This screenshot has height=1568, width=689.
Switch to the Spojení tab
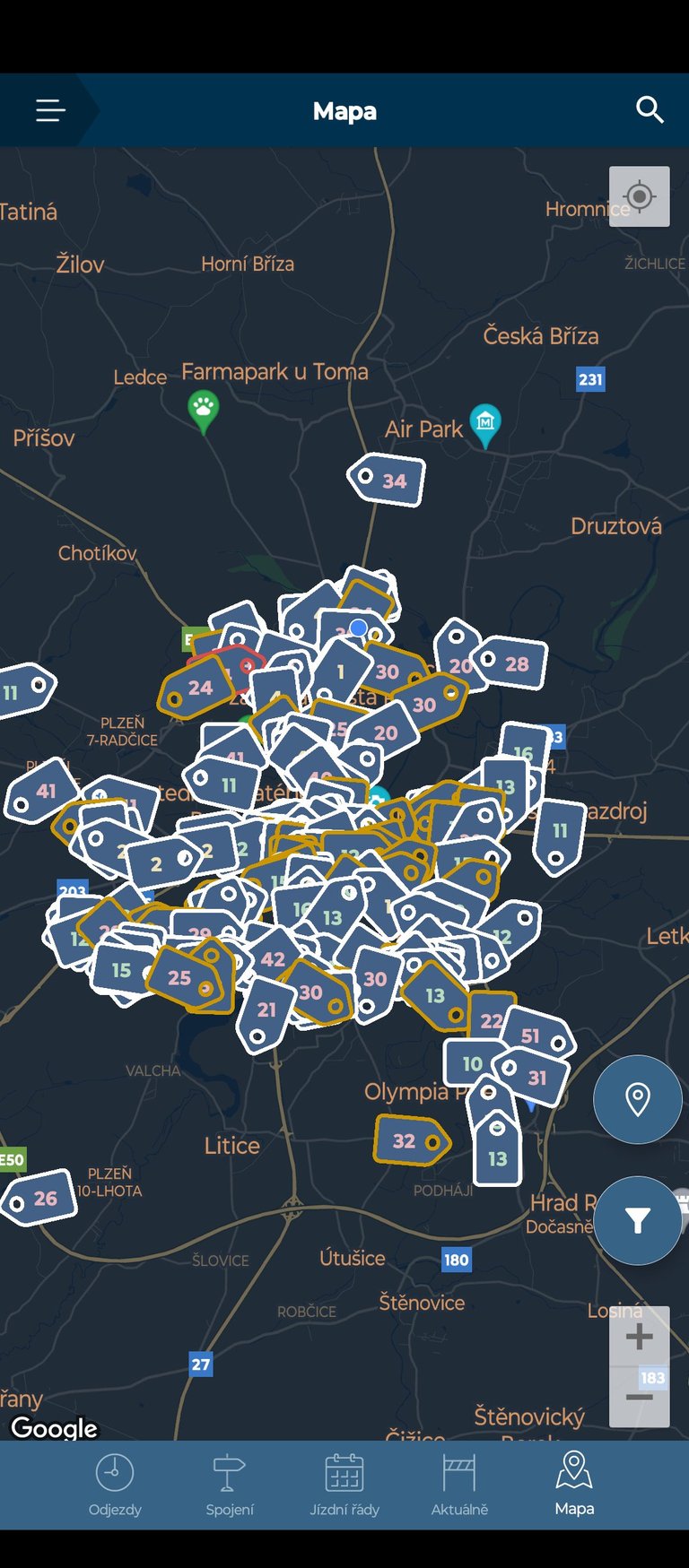point(230,1485)
